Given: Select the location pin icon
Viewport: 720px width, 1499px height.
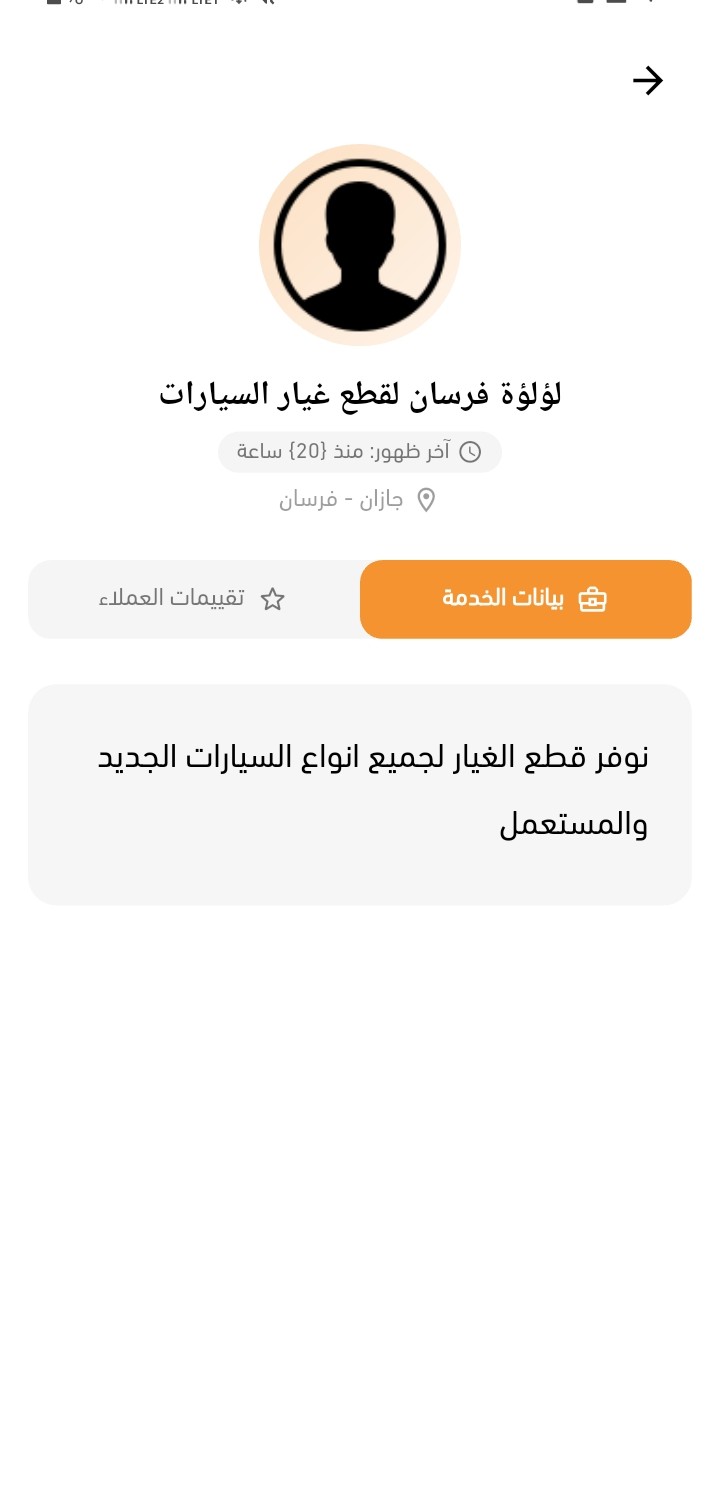Looking at the screenshot, I should 426,499.
